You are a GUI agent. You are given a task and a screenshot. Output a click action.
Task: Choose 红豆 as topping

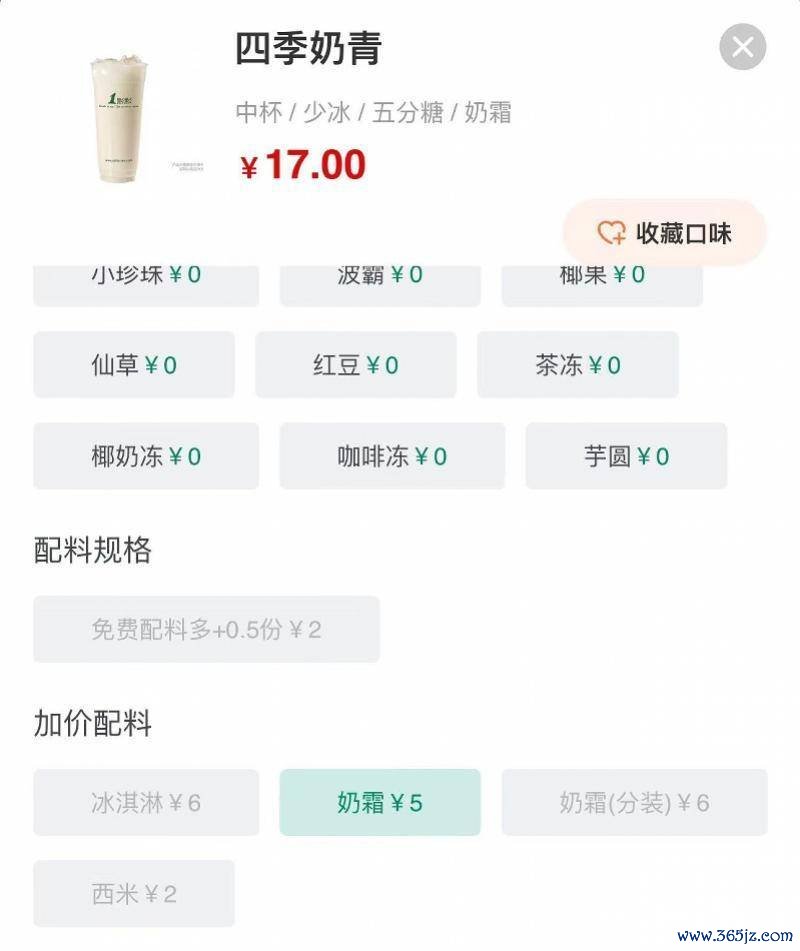[356, 365]
